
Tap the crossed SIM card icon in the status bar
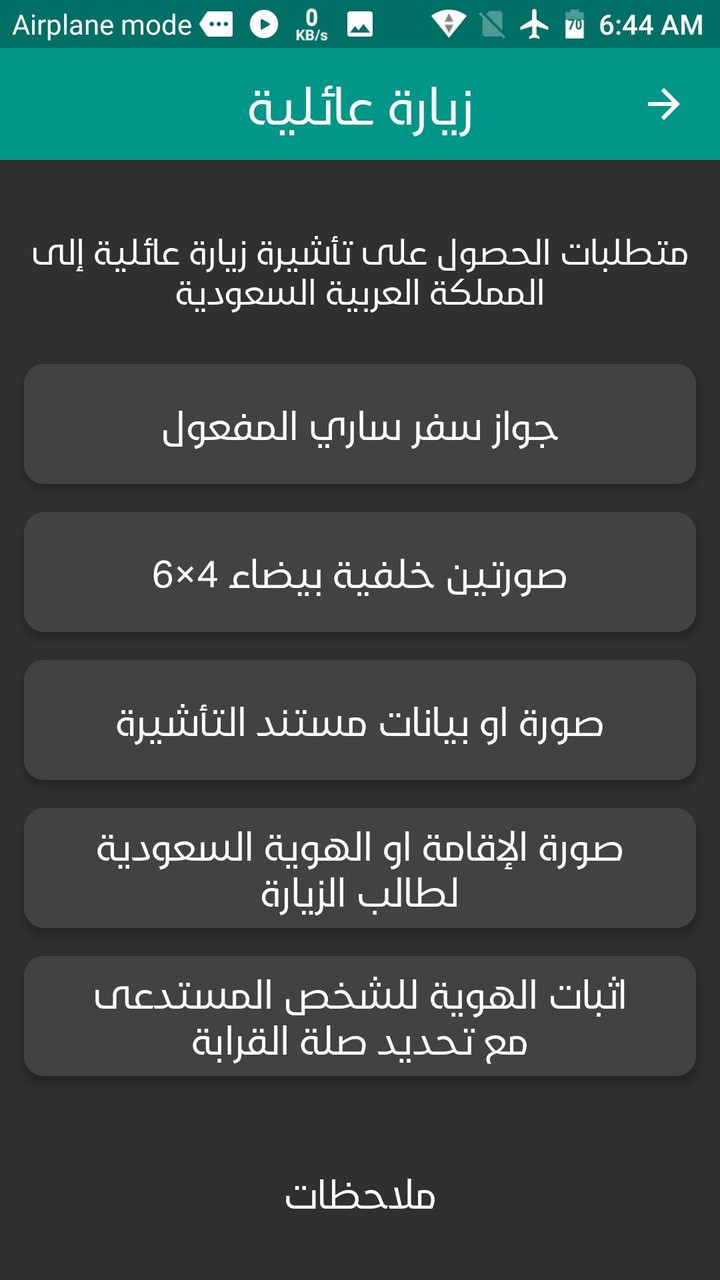(493, 24)
